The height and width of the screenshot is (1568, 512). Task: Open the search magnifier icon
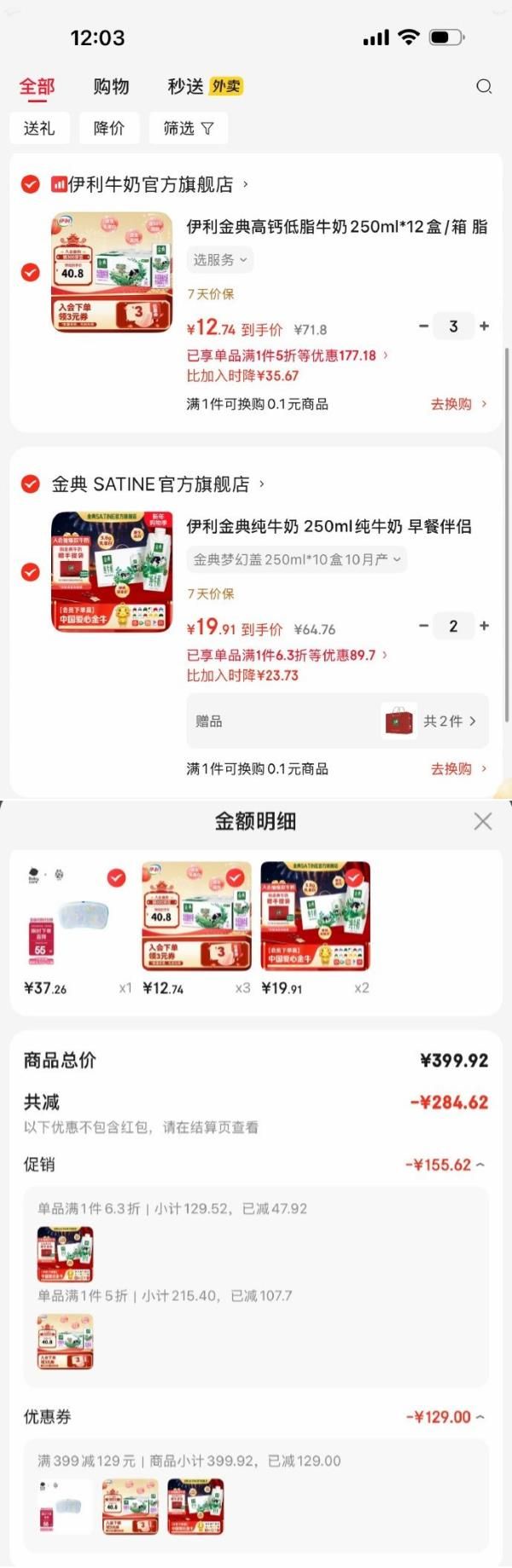coord(484,86)
